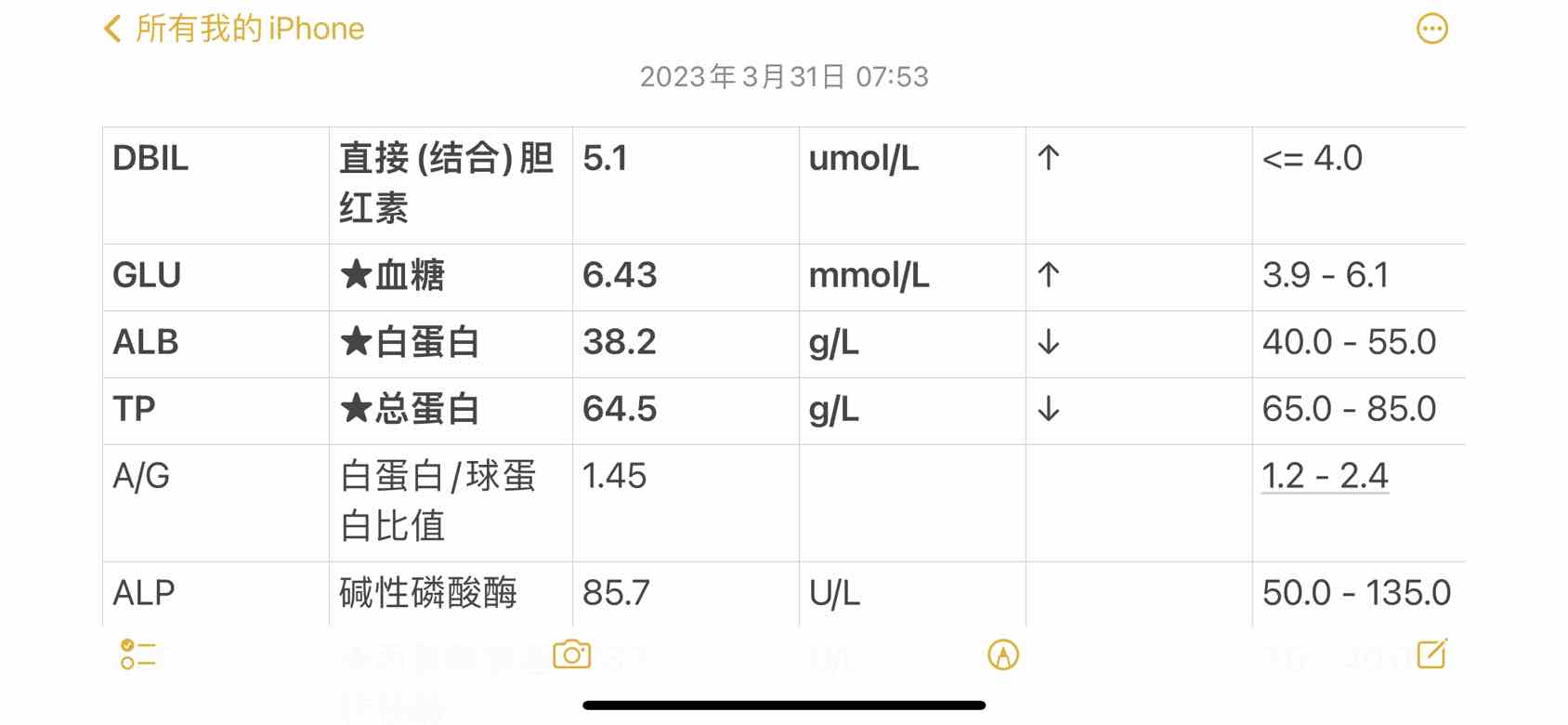
Task: Go back to 所有我的 iPhone folder
Action: tap(234, 29)
